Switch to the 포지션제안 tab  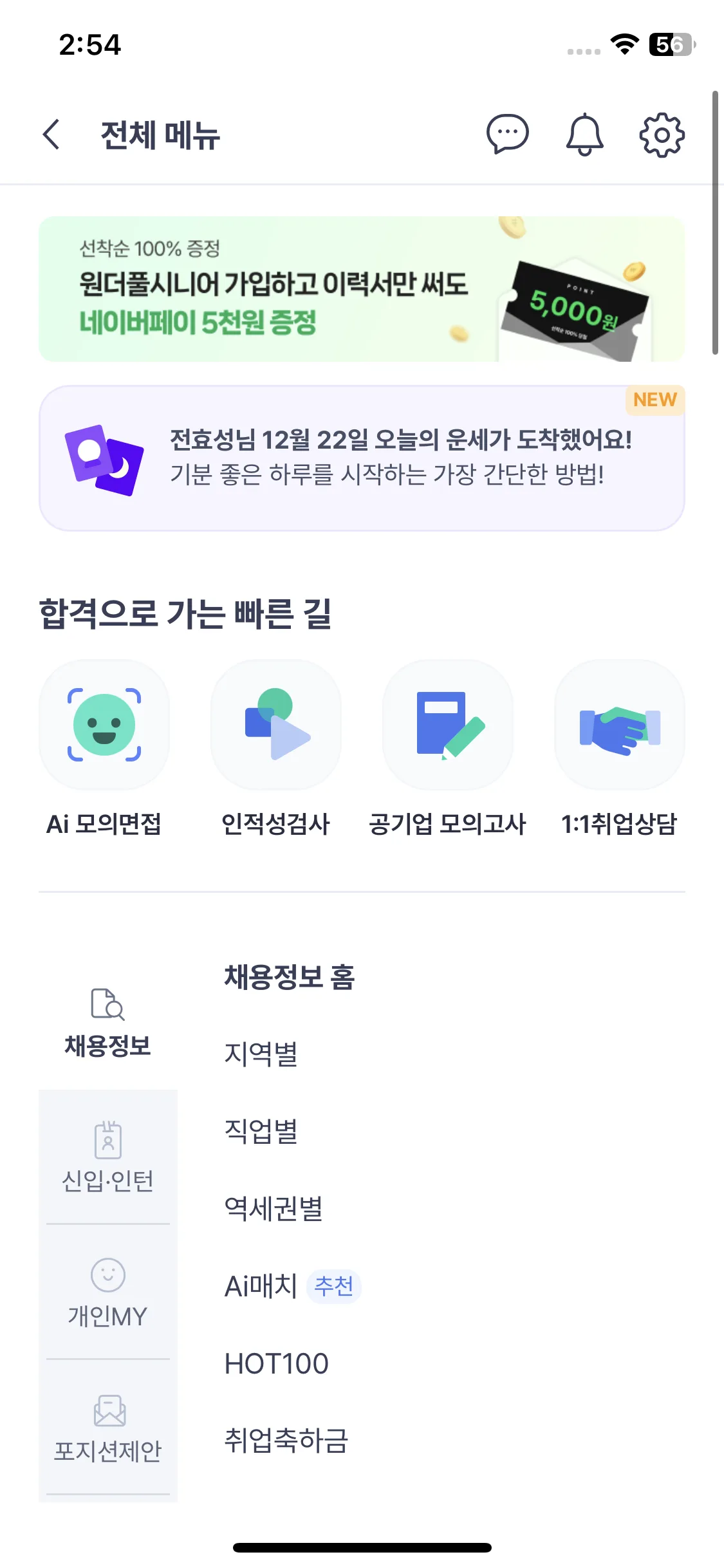(x=107, y=1428)
